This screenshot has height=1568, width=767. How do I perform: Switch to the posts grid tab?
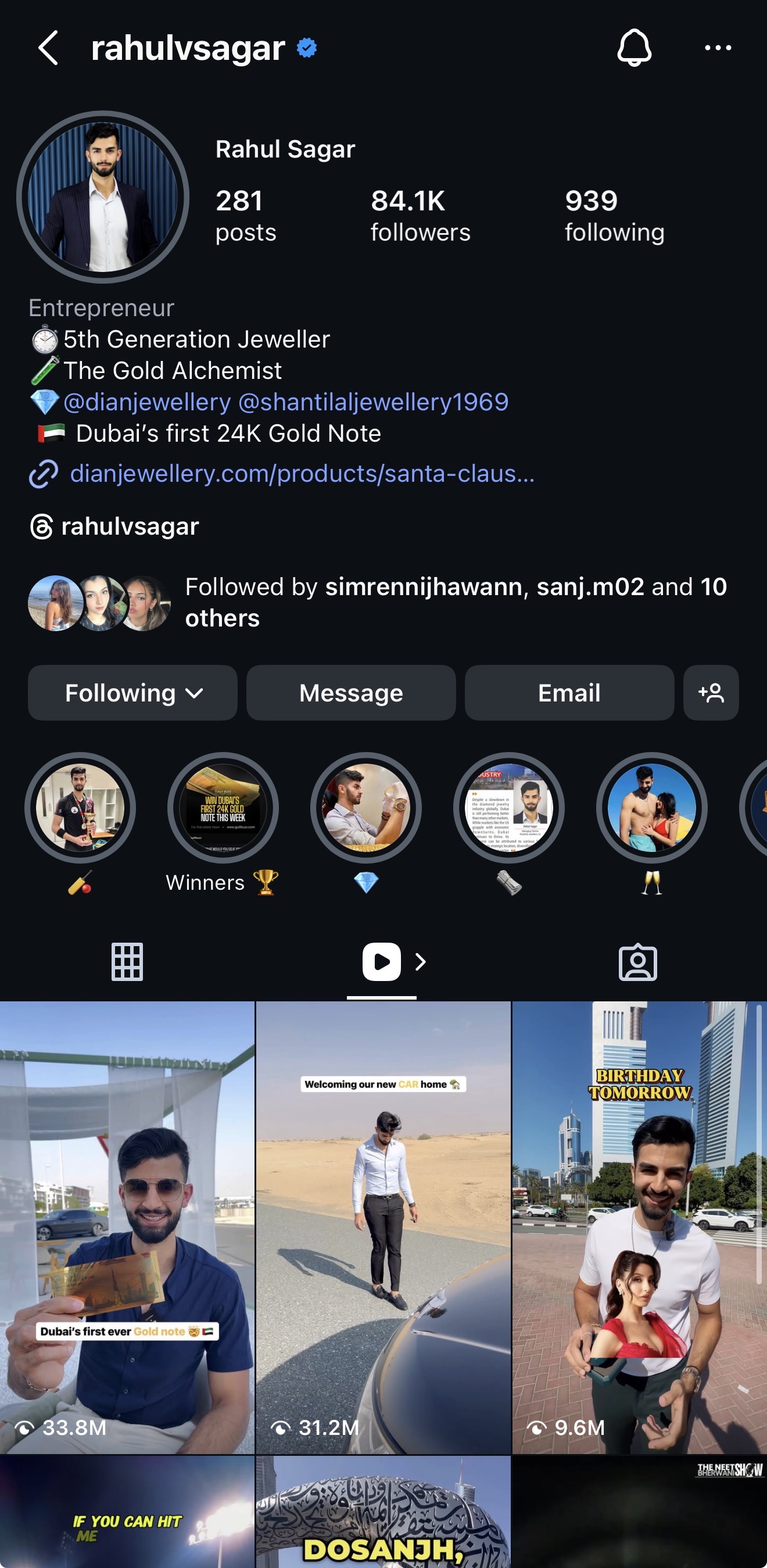click(x=127, y=962)
